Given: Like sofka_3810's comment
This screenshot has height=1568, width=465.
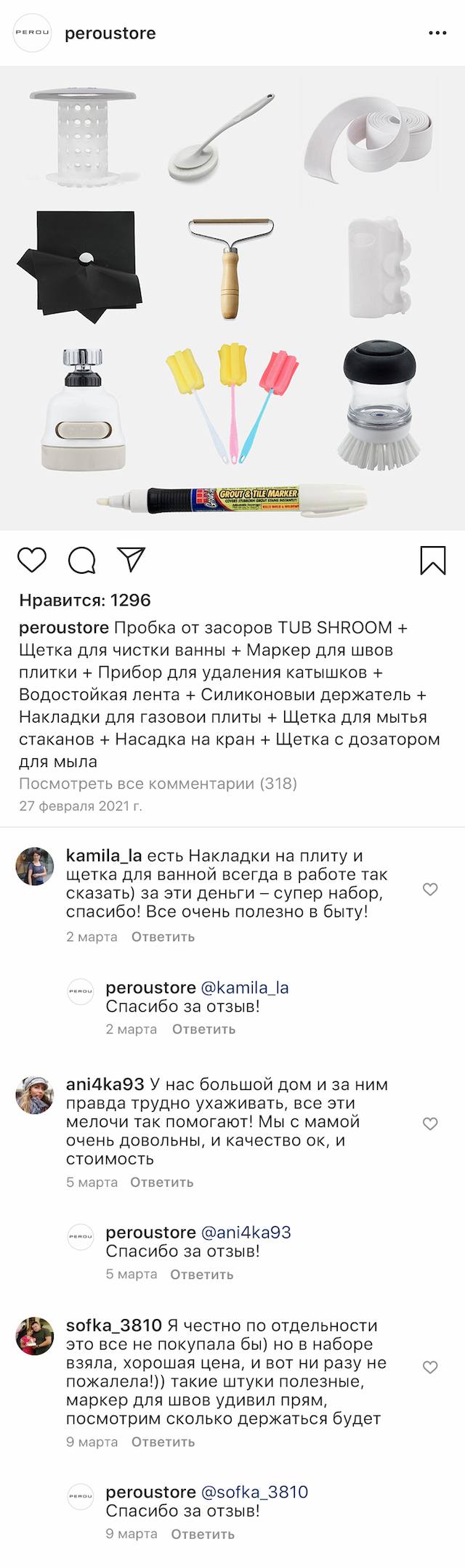Looking at the screenshot, I should pyautogui.click(x=430, y=1368).
